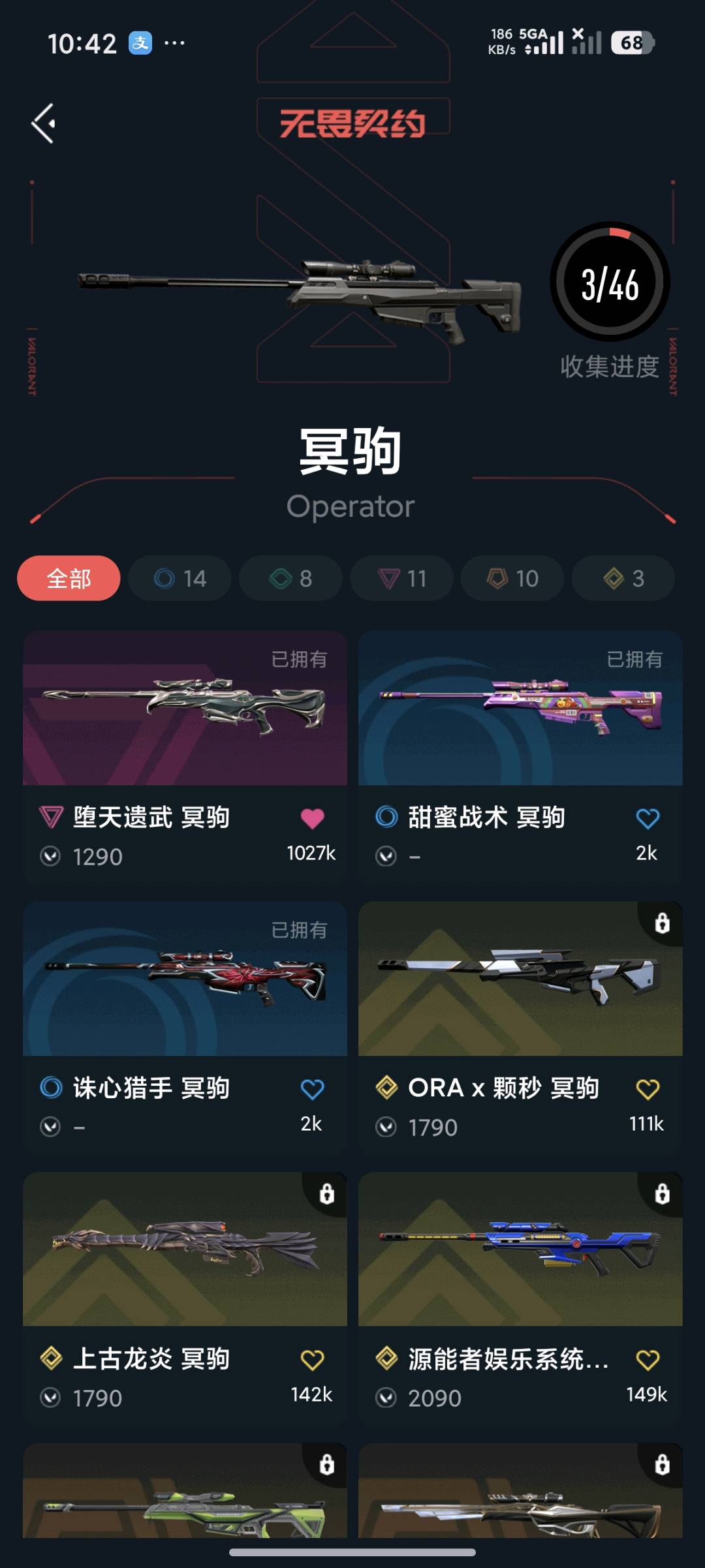Like the 诛心猎手 冥驹 skin

312,1089
